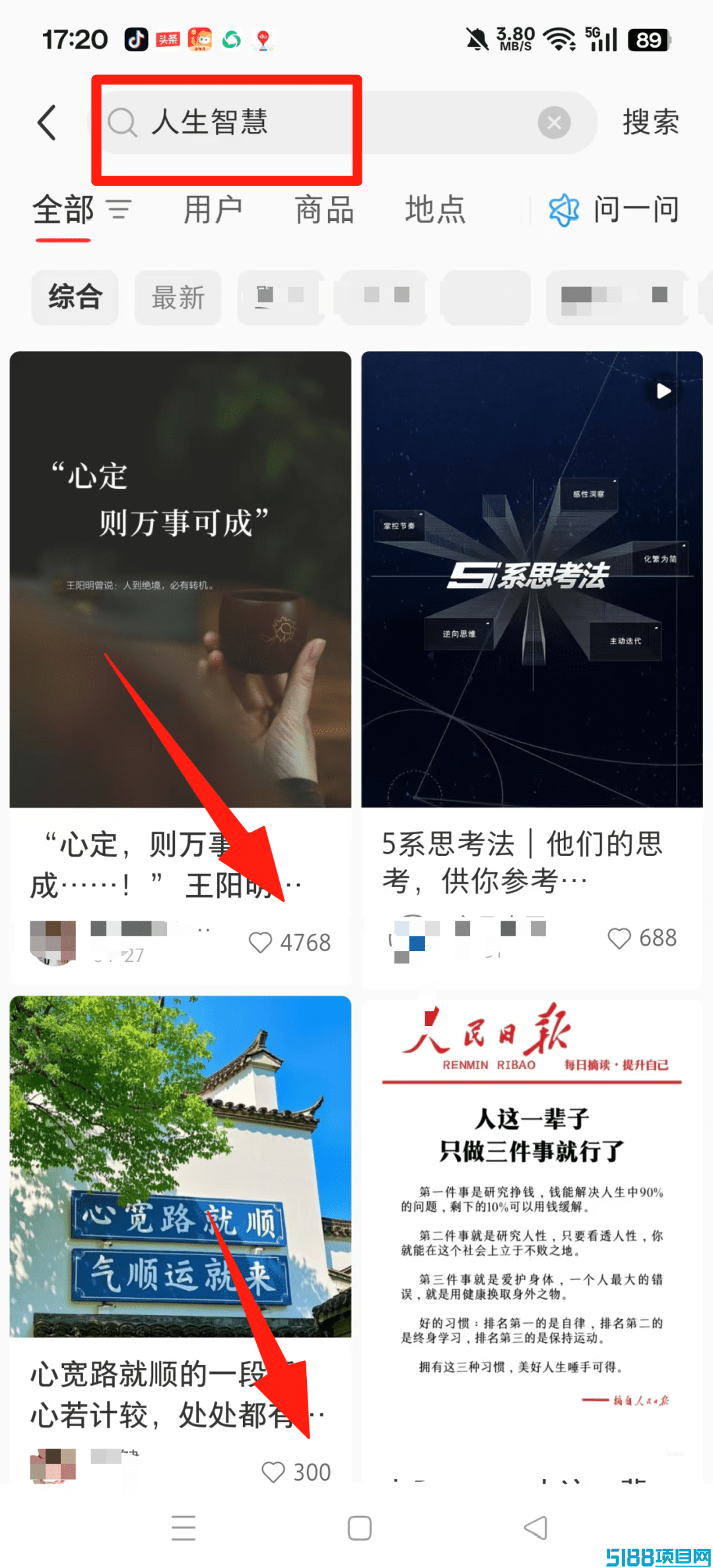Open 问一问 AI assistant

click(x=614, y=211)
